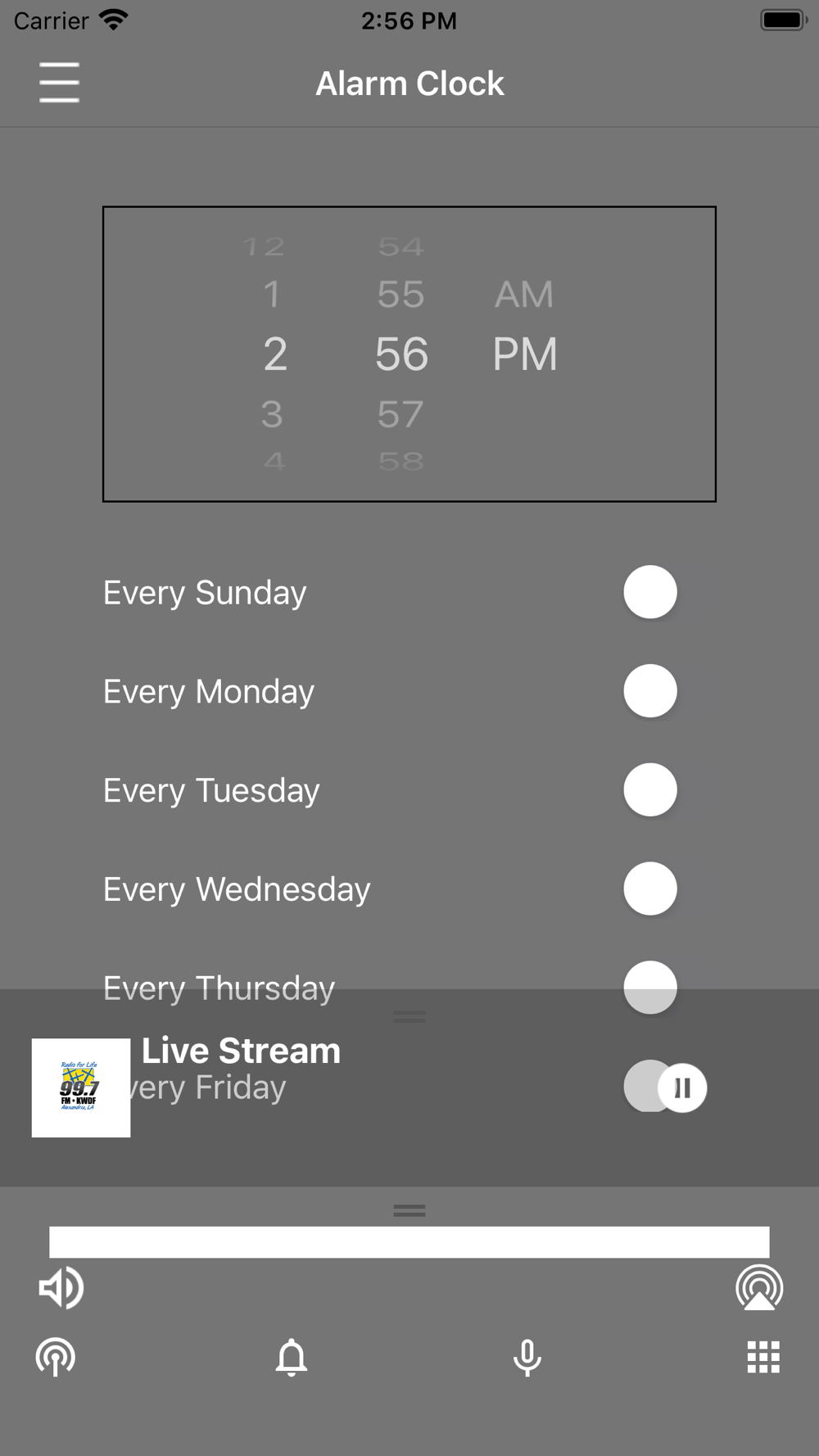
Task: Open AirPlay output options
Action: (759, 1288)
